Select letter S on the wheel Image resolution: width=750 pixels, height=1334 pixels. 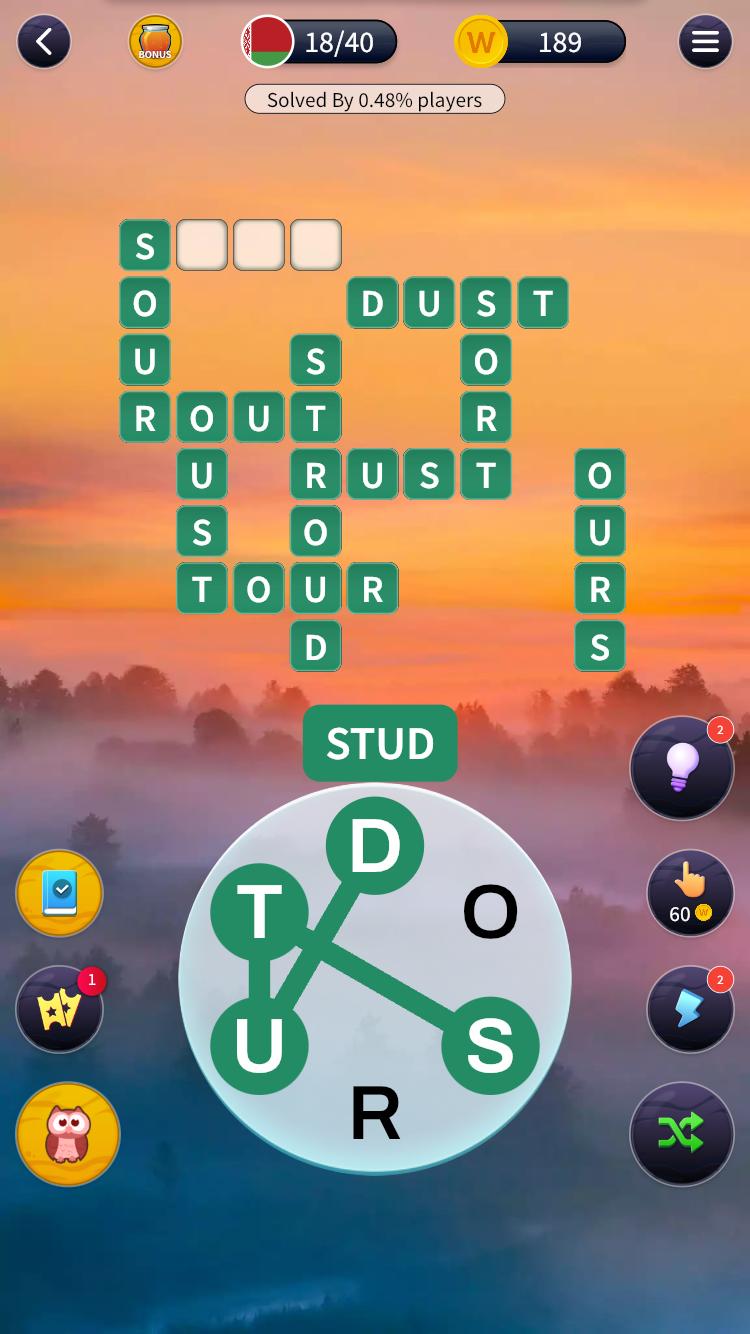coord(490,1046)
